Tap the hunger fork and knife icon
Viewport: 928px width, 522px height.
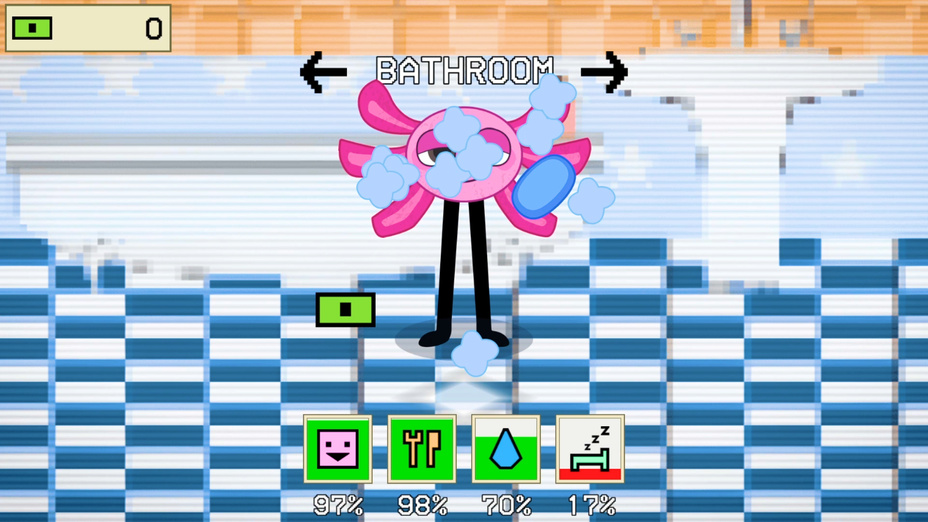coord(422,450)
